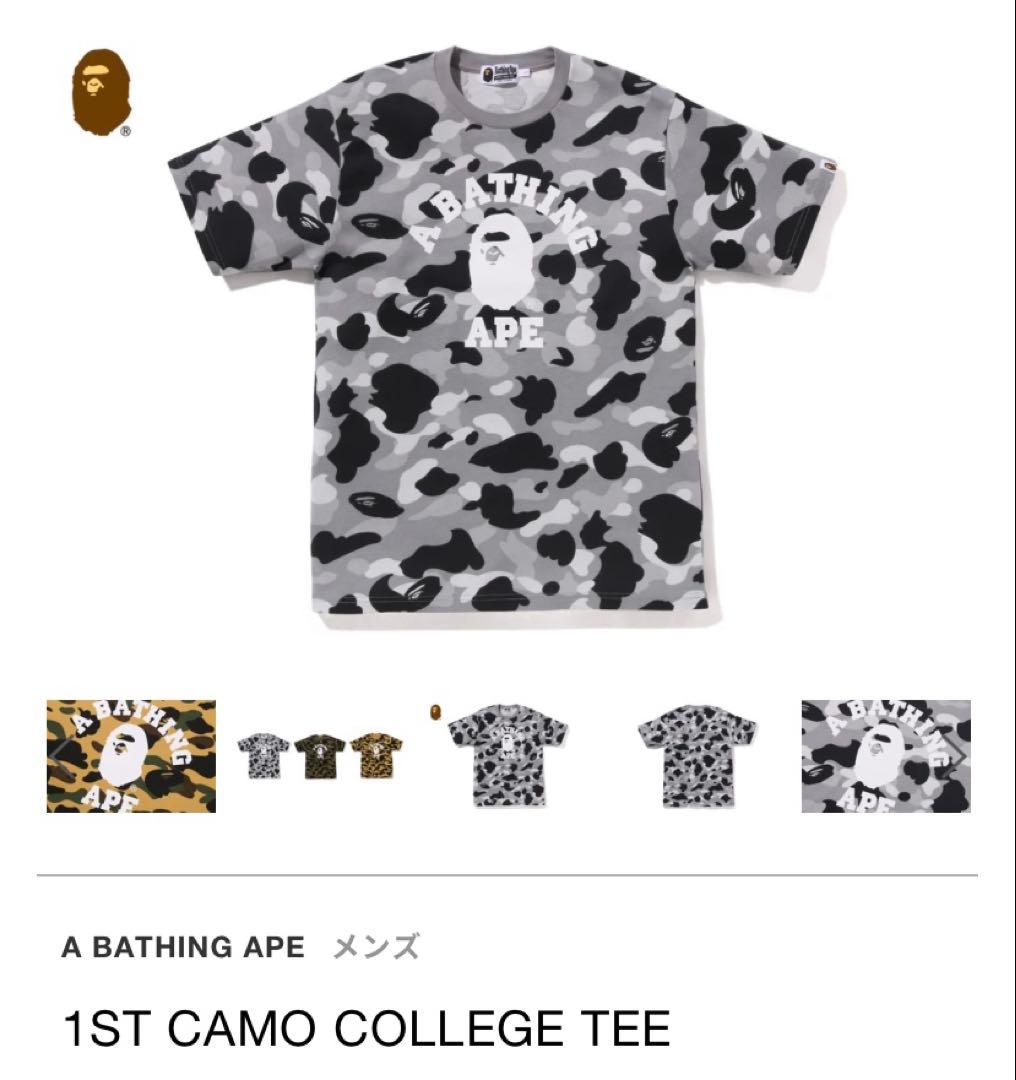
Task: Select the yellow camo logo close-up thumbnail
Action: coord(131,756)
